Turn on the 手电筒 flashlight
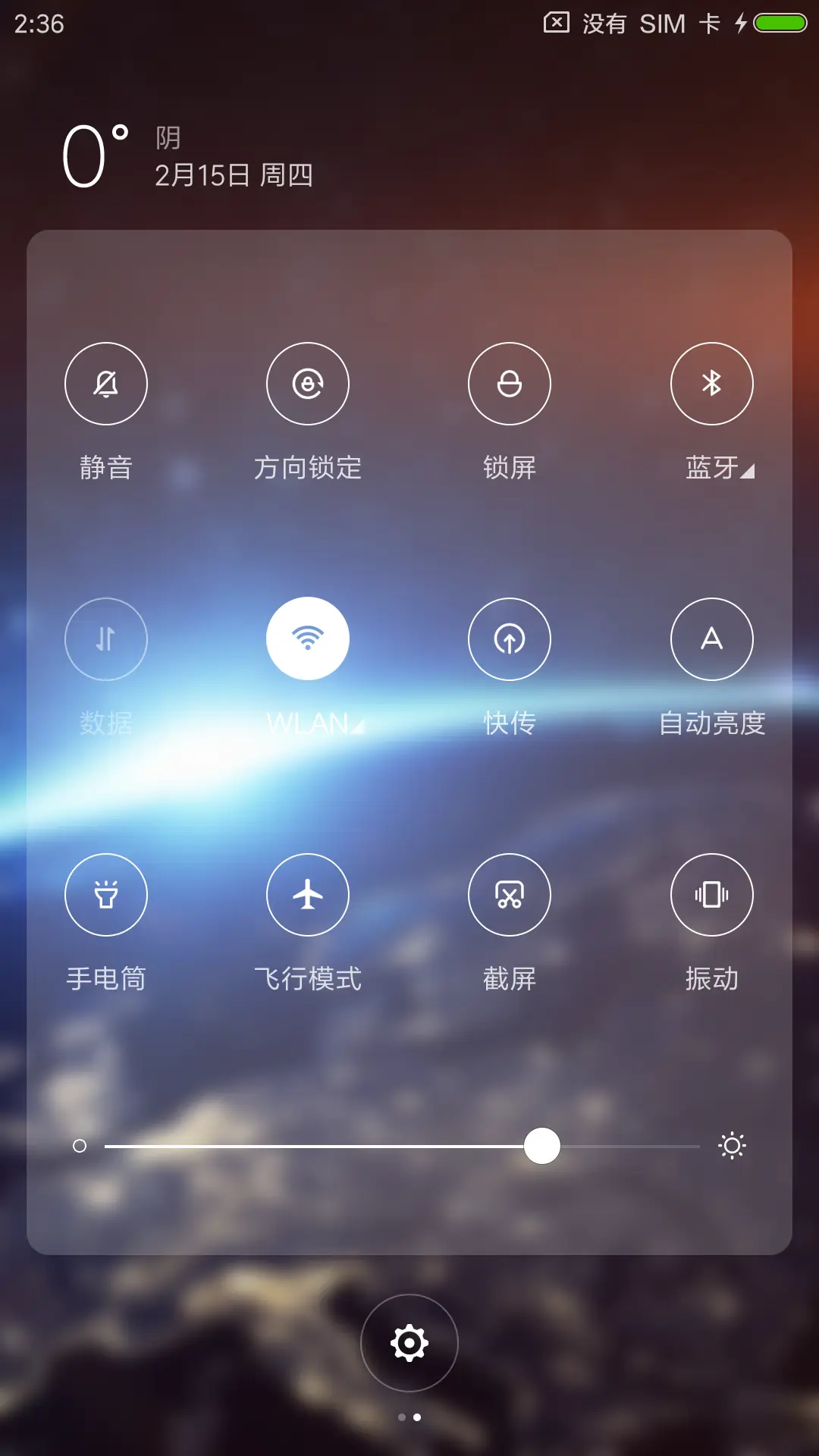The width and height of the screenshot is (819, 1456). click(x=106, y=895)
